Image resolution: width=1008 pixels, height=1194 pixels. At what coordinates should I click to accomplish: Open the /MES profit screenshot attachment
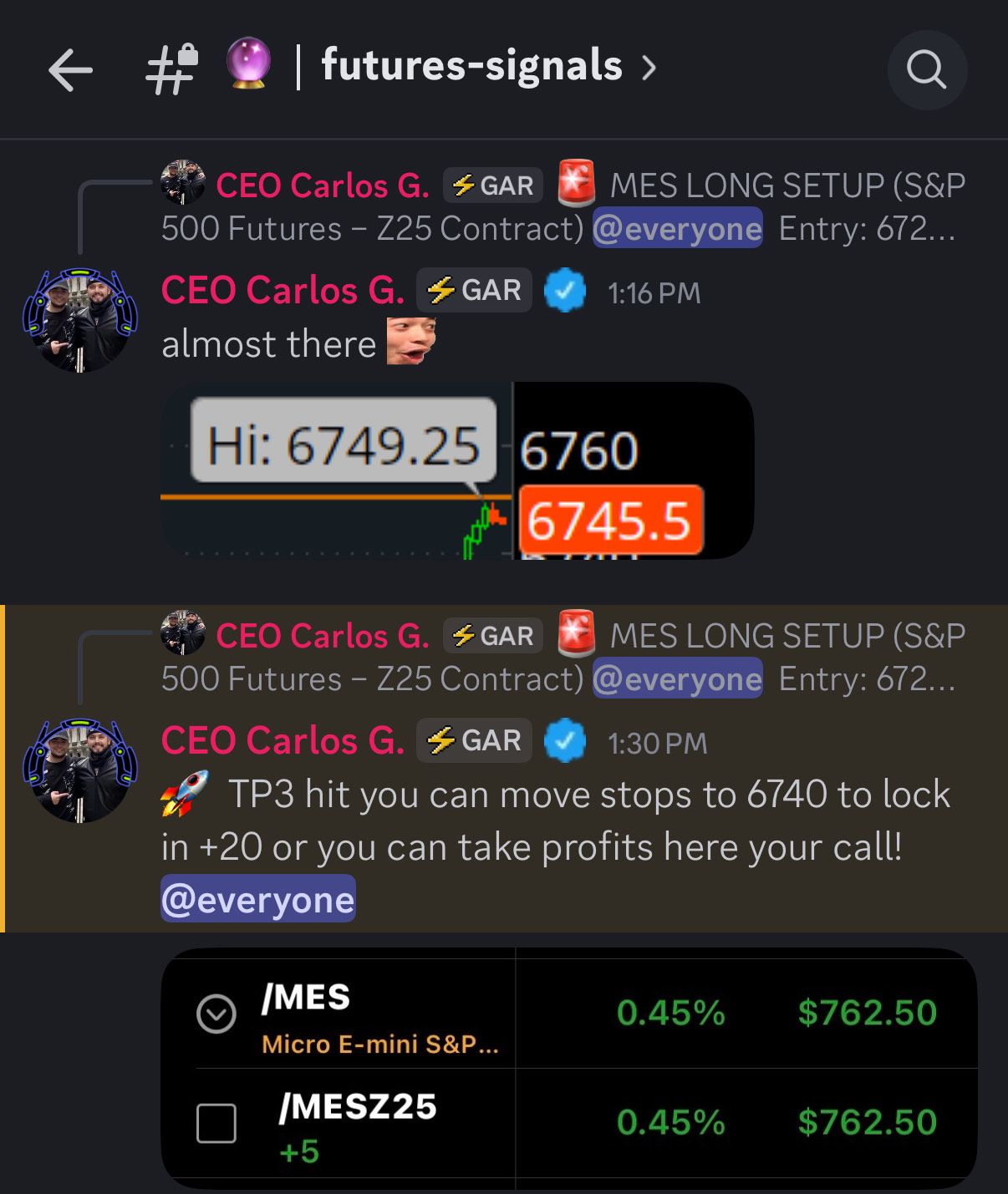[568, 1068]
